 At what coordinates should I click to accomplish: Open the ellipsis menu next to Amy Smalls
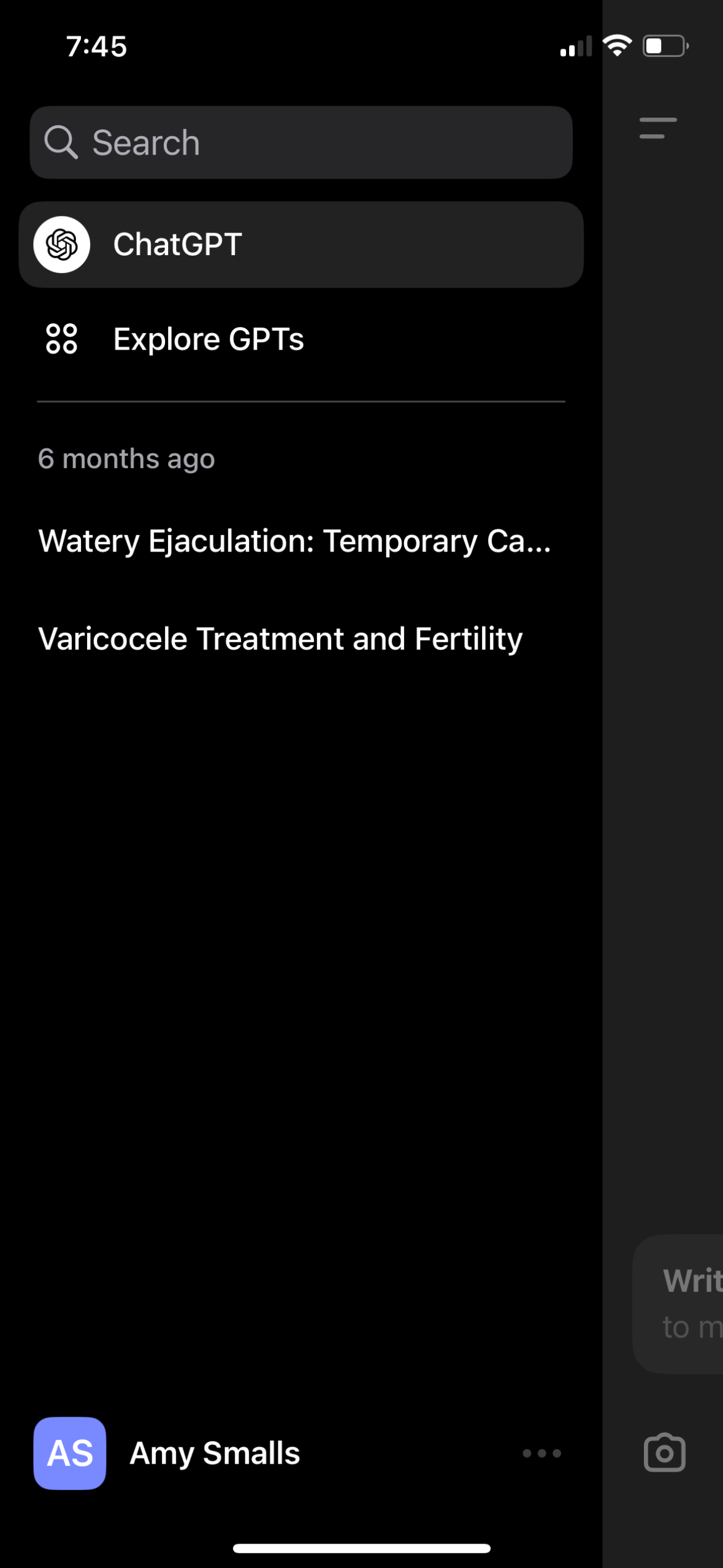tap(541, 1453)
